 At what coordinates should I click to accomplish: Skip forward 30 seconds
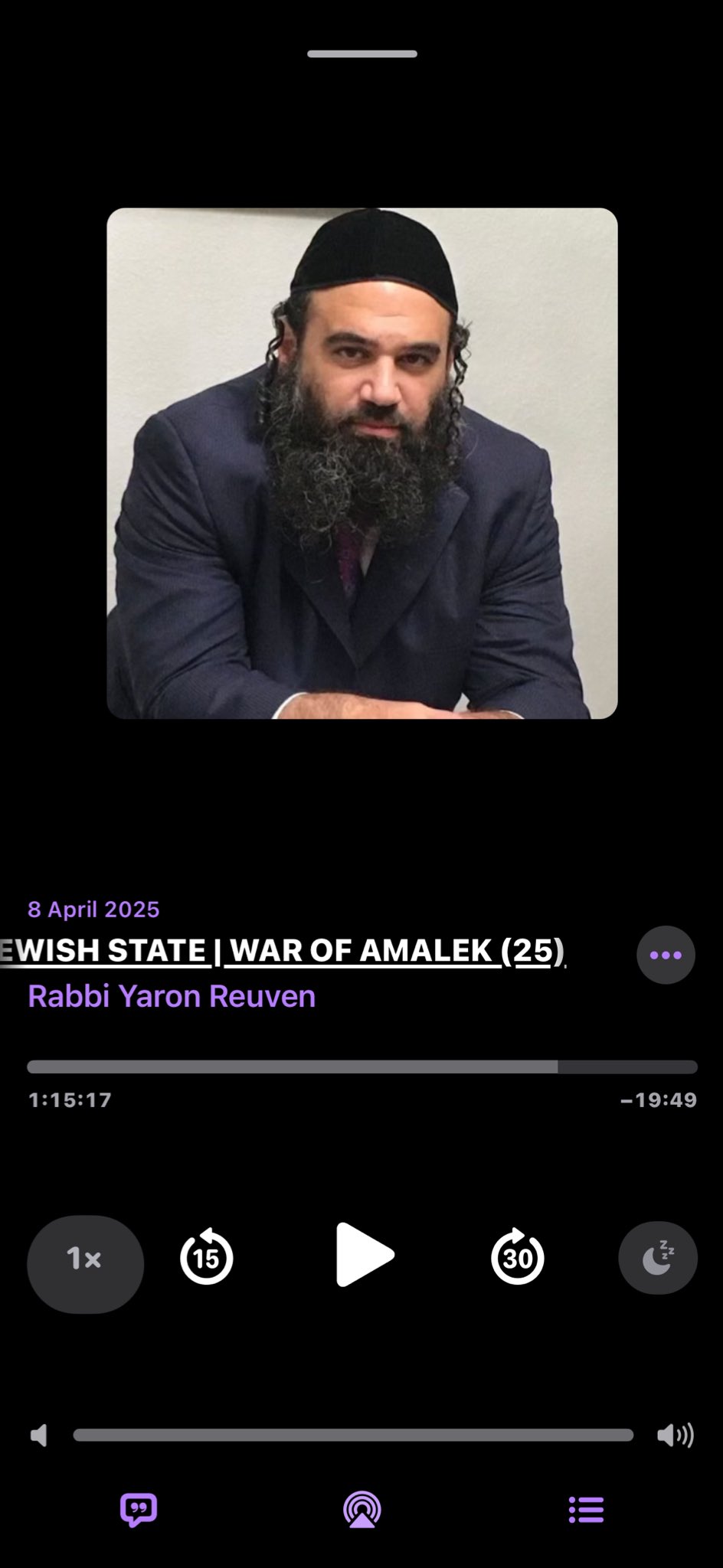pyautogui.click(x=518, y=1257)
